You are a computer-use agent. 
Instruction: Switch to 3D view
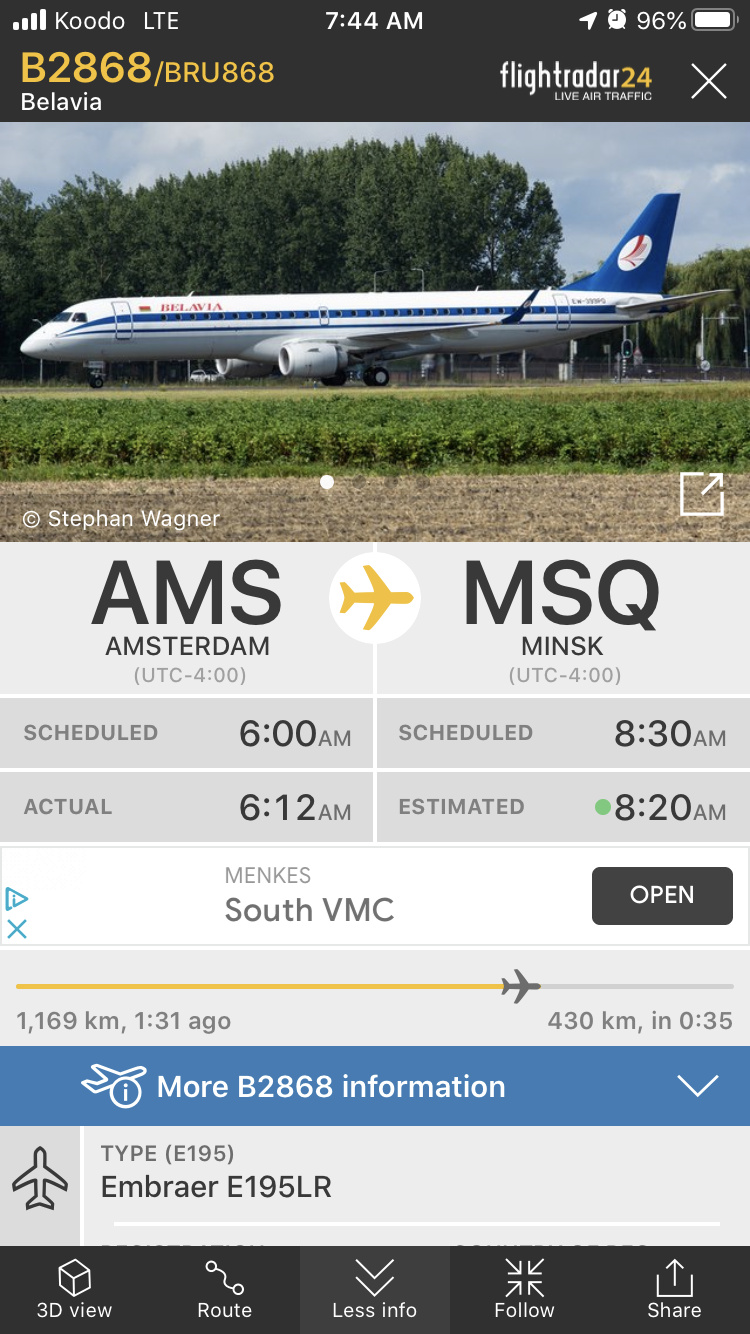tap(75, 1290)
